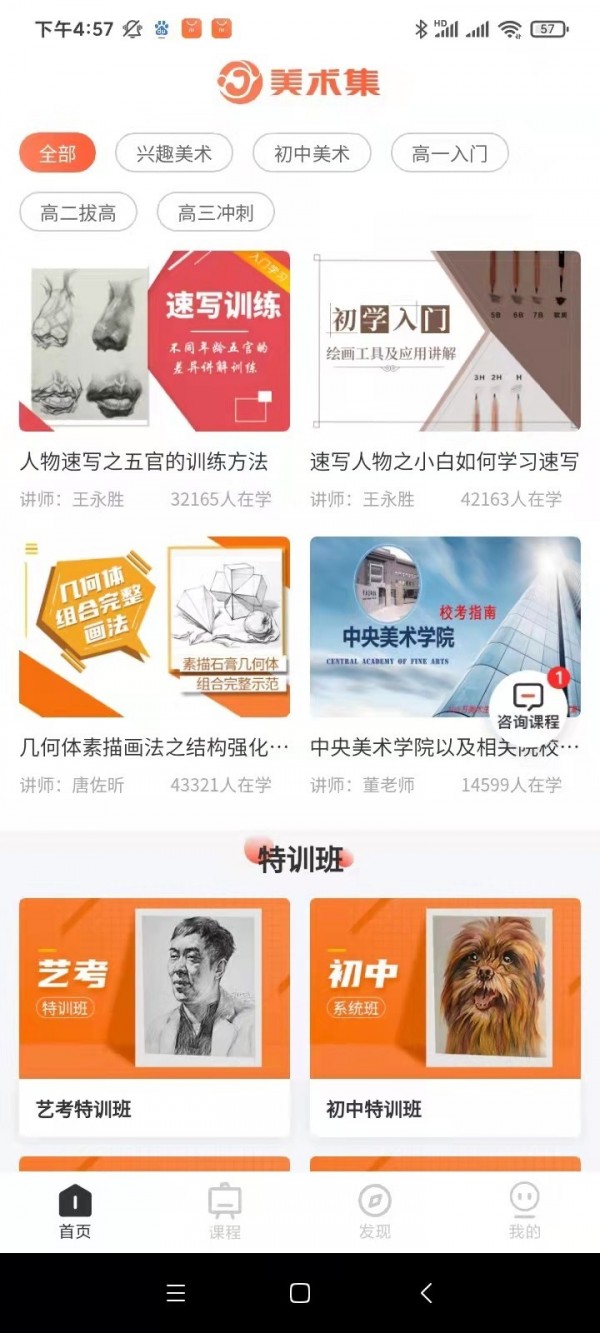This screenshot has width=600, height=1333.
Task: Tap the 咨询课程 floating chat button
Action: point(528,704)
